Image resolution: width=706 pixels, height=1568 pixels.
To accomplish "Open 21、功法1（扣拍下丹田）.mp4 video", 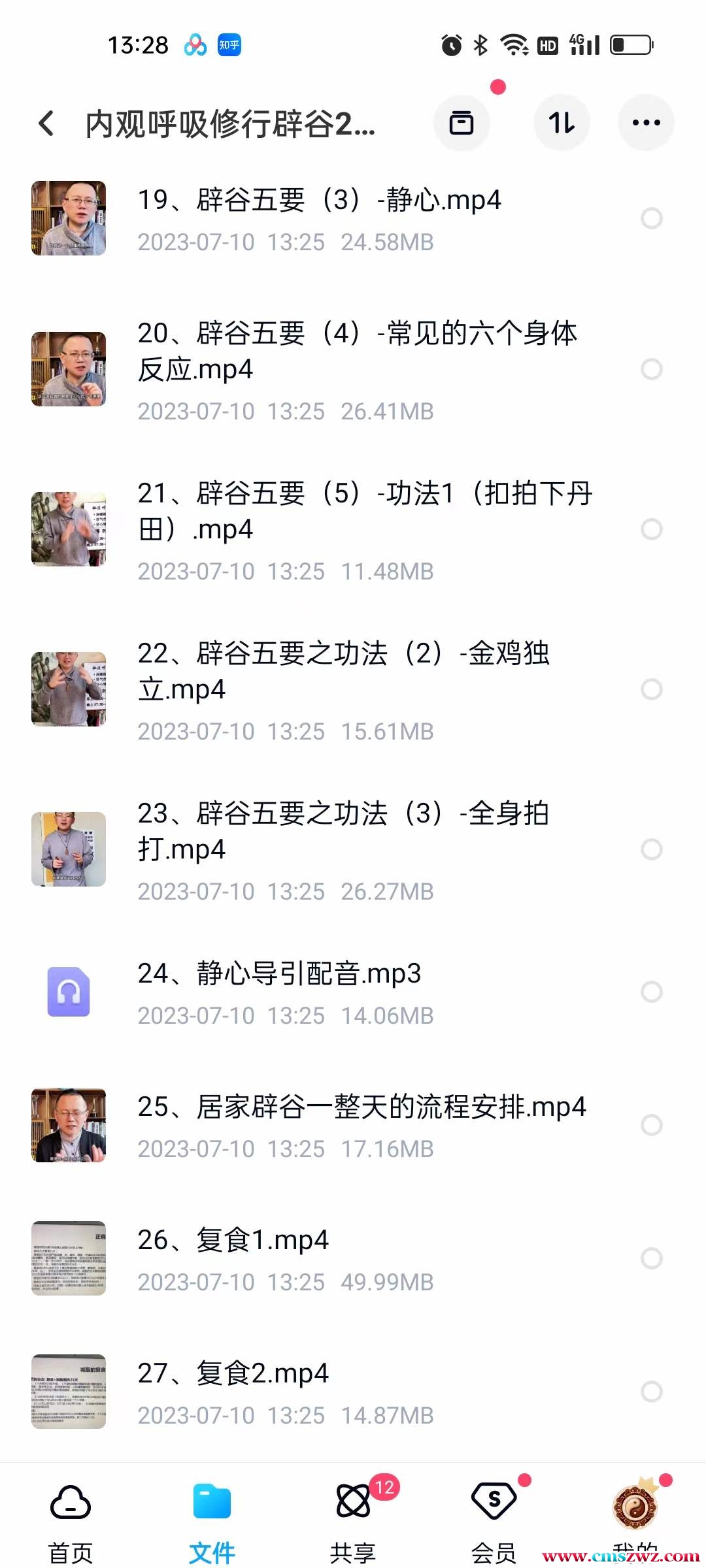I will pyautogui.click(x=363, y=511).
